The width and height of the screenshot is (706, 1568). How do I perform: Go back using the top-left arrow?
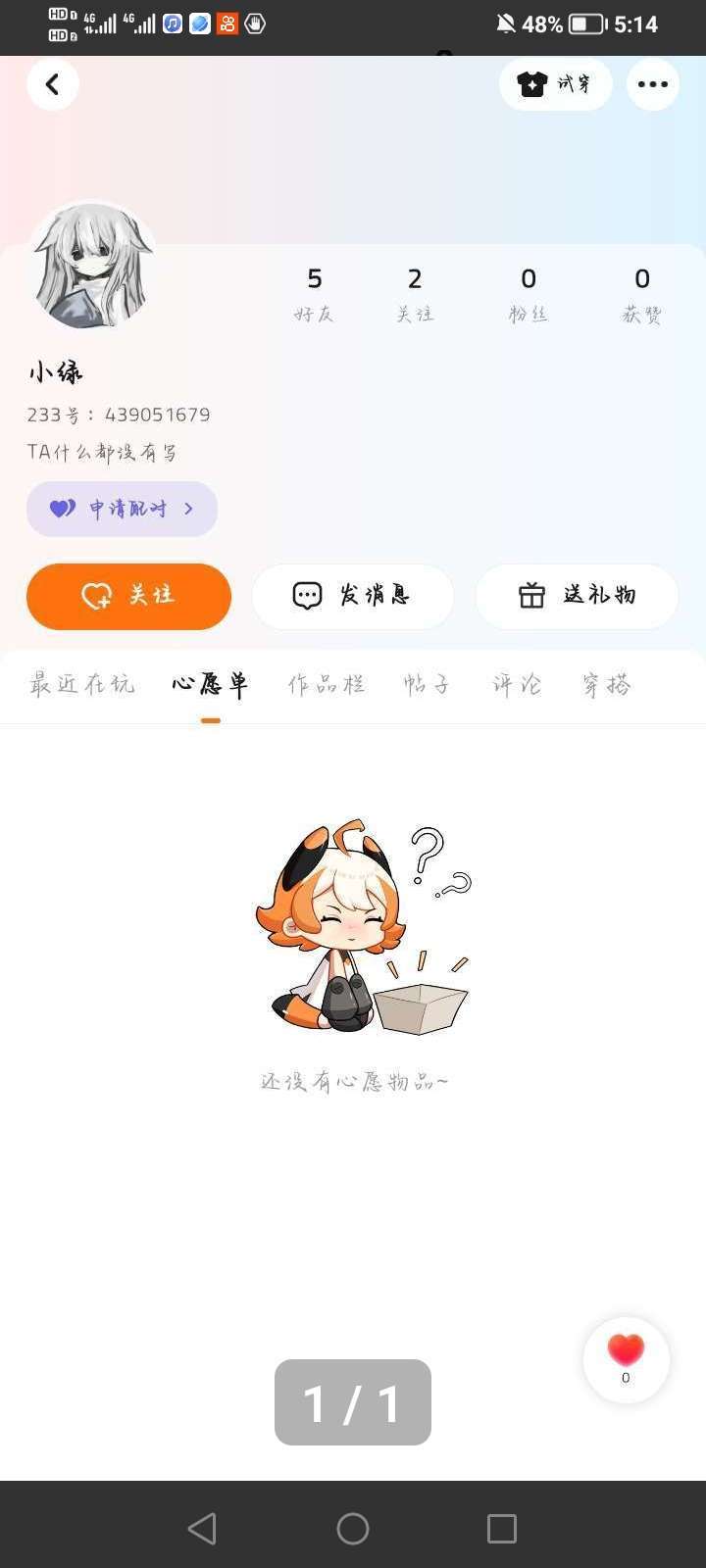(53, 84)
